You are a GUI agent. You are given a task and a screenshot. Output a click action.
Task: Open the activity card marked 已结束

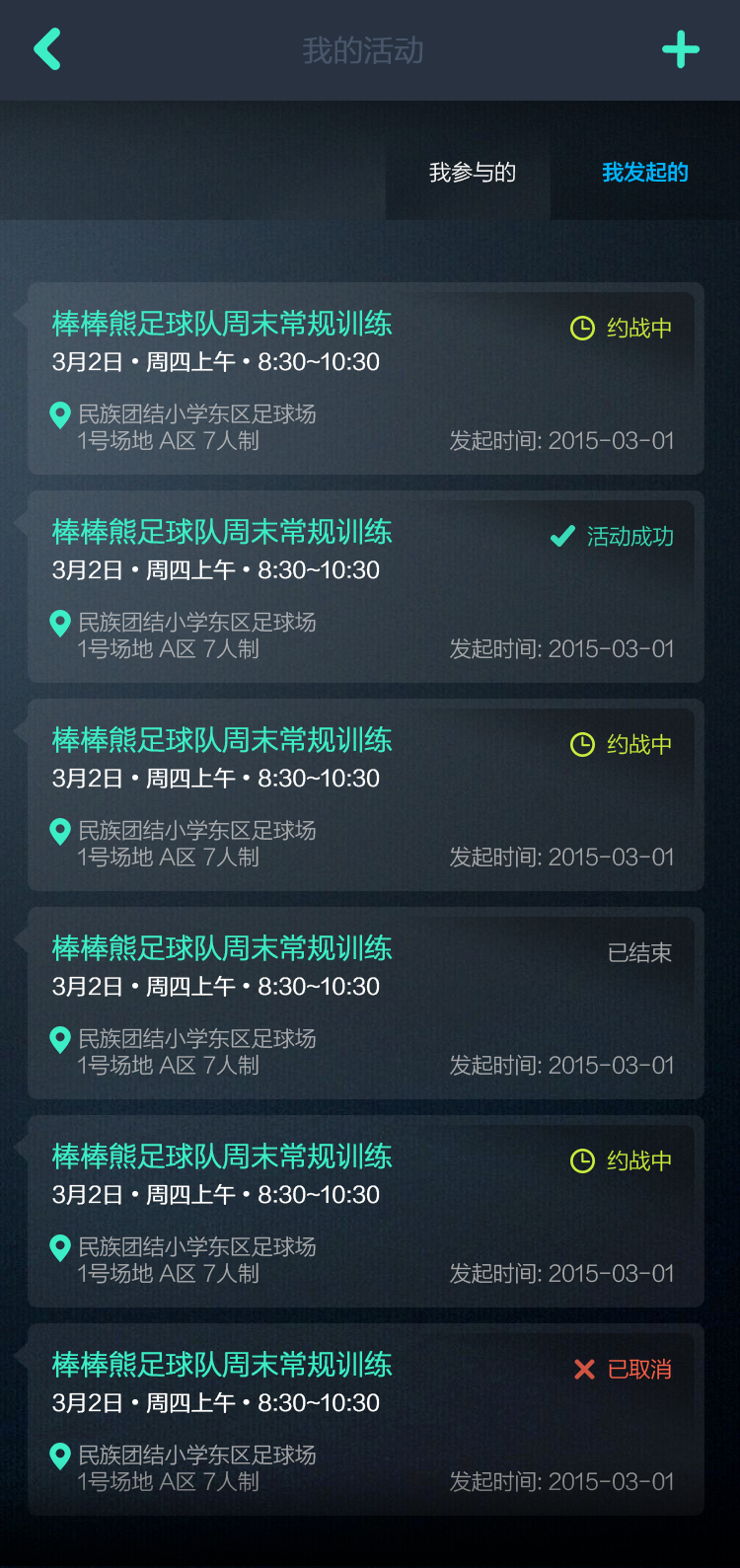click(x=366, y=1004)
